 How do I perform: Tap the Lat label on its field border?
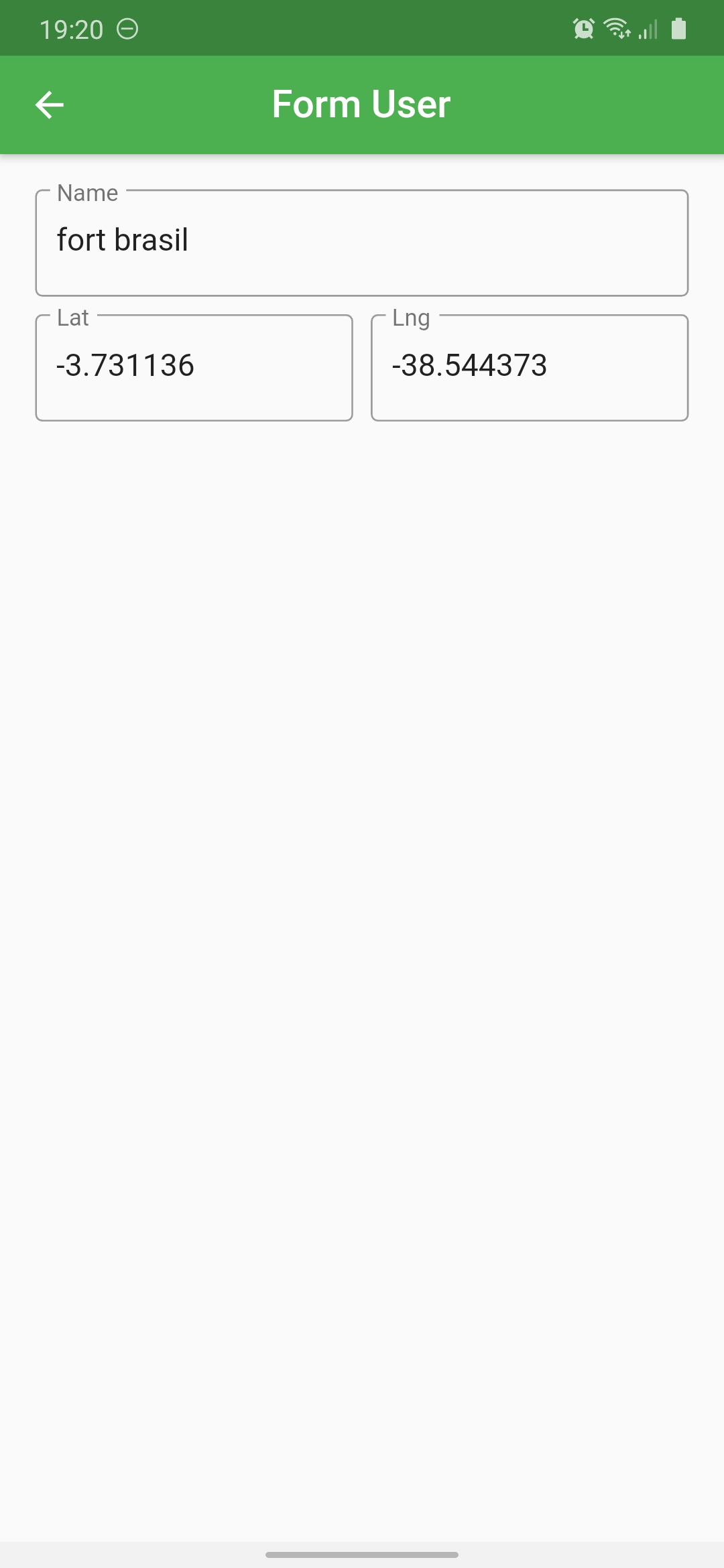click(71, 318)
